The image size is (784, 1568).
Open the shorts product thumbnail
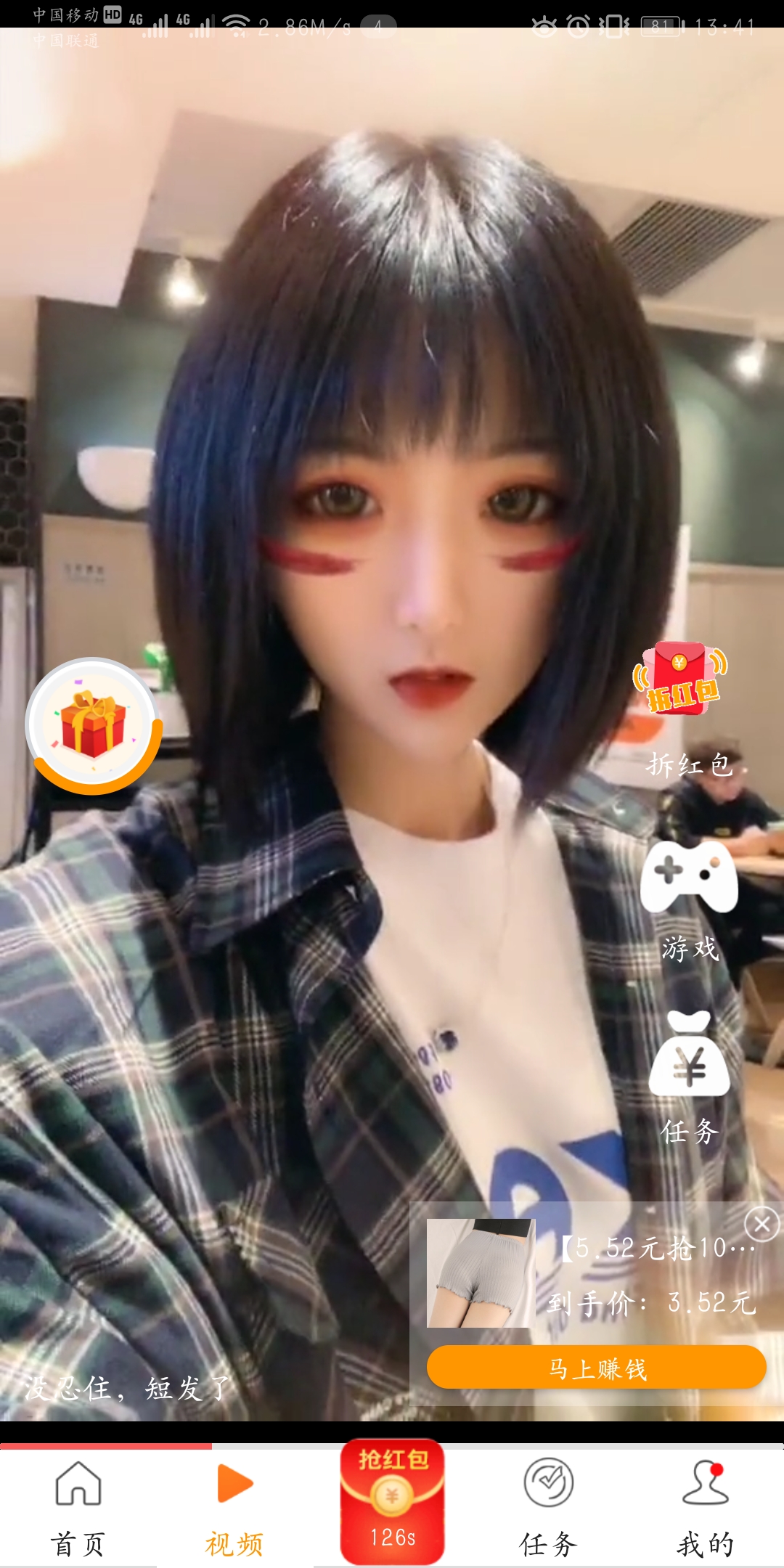[481, 1273]
